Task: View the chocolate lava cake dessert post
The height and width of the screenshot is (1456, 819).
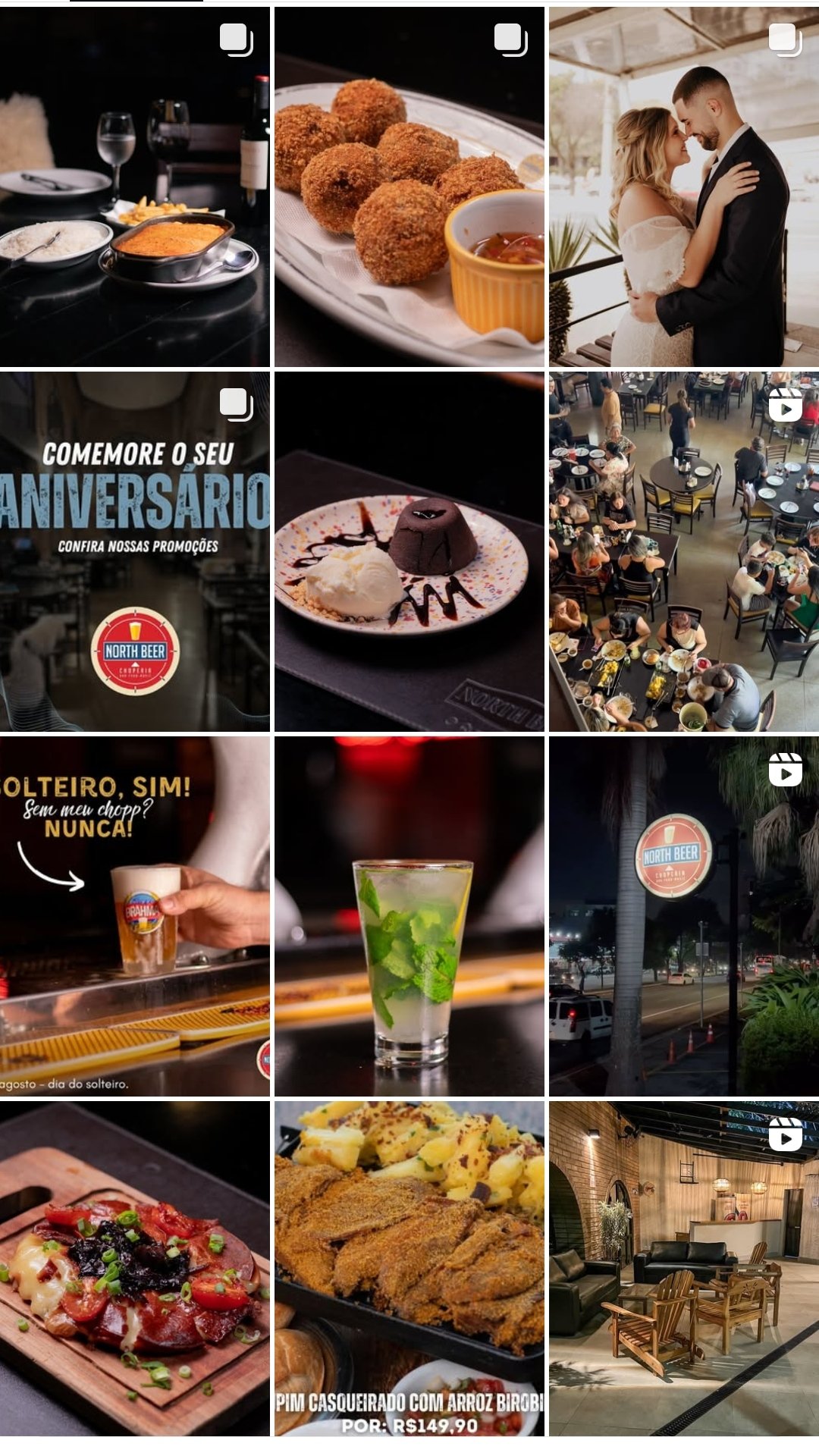Action: pyautogui.click(x=409, y=551)
